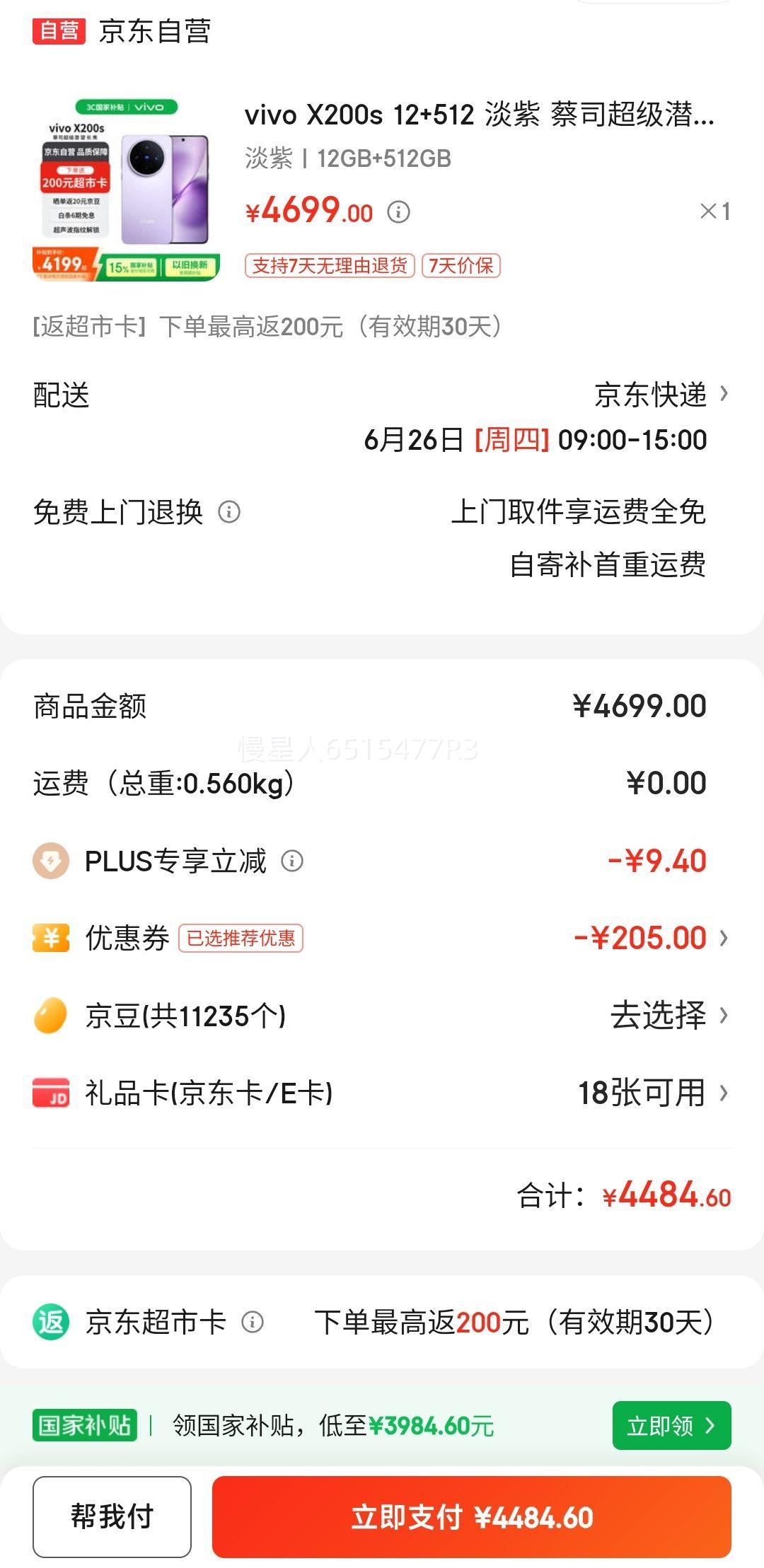
Task: Claim the 国家补贴 with 立即领
Action: coord(671,1425)
